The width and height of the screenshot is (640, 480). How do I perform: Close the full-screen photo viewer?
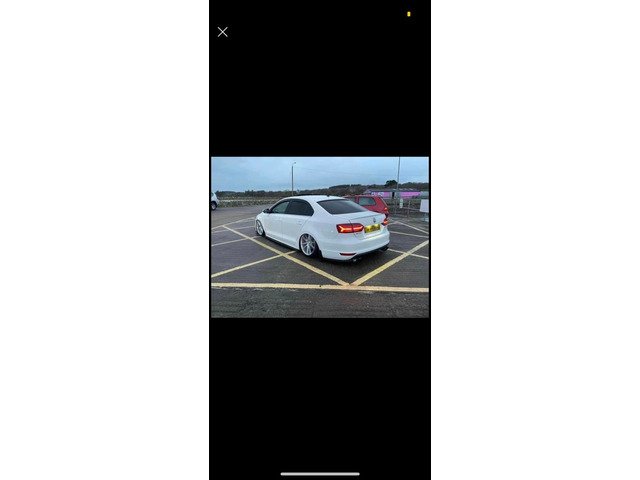[x=222, y=32]
